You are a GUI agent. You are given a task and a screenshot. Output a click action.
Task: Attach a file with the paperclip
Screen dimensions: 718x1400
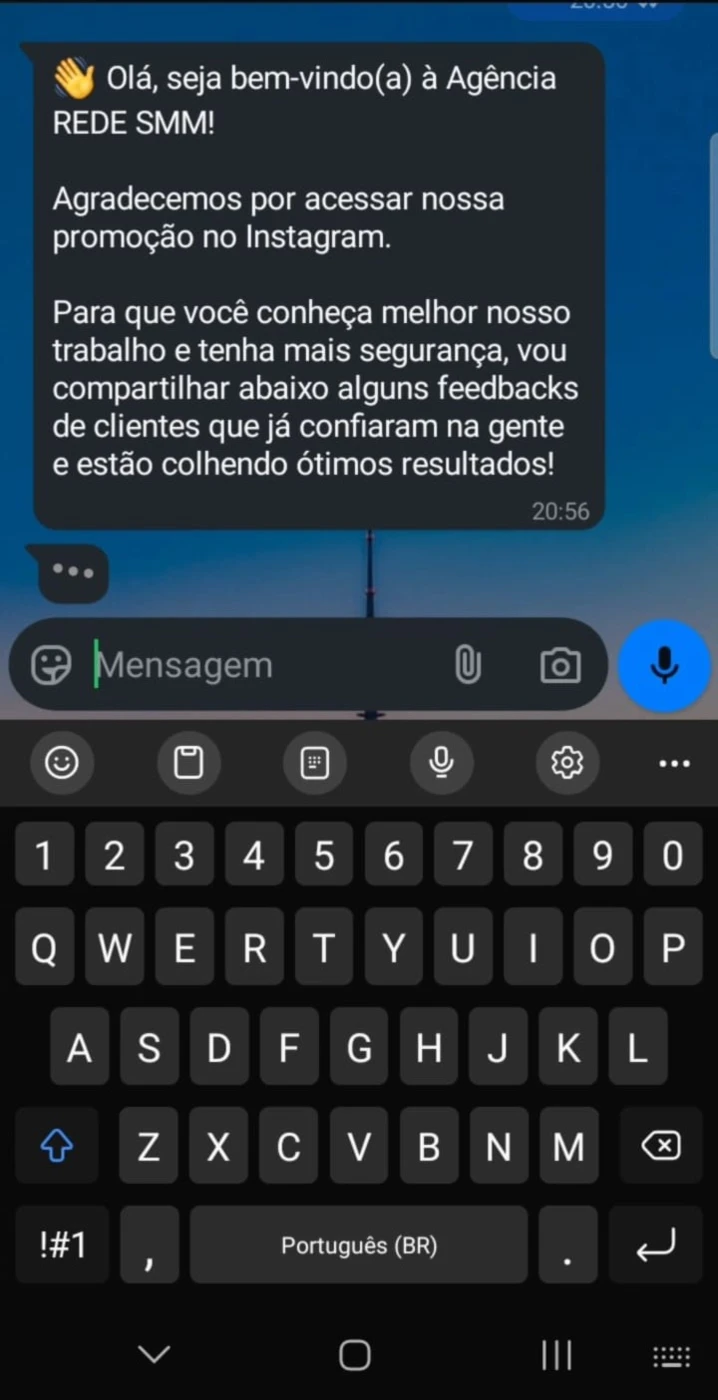[467, 665]
